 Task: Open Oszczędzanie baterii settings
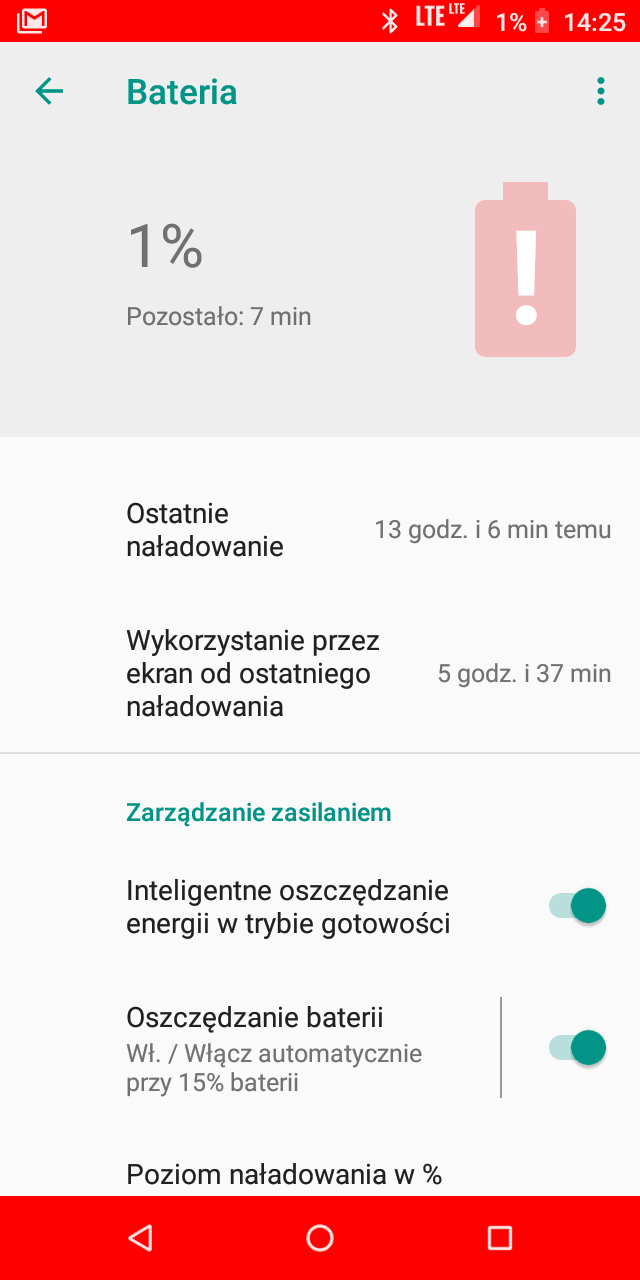[250, 1048]
